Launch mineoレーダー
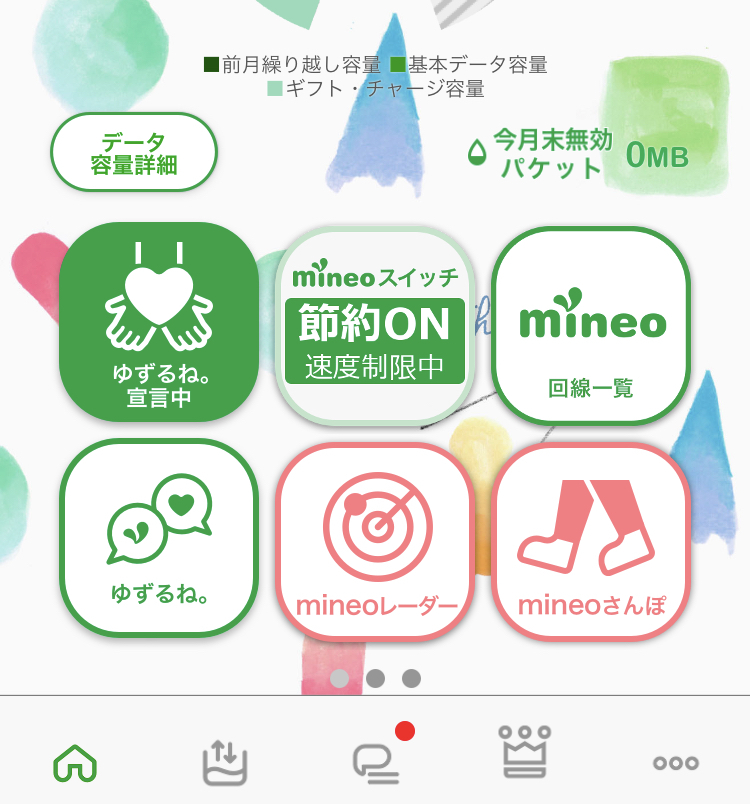 click(375, 541)
